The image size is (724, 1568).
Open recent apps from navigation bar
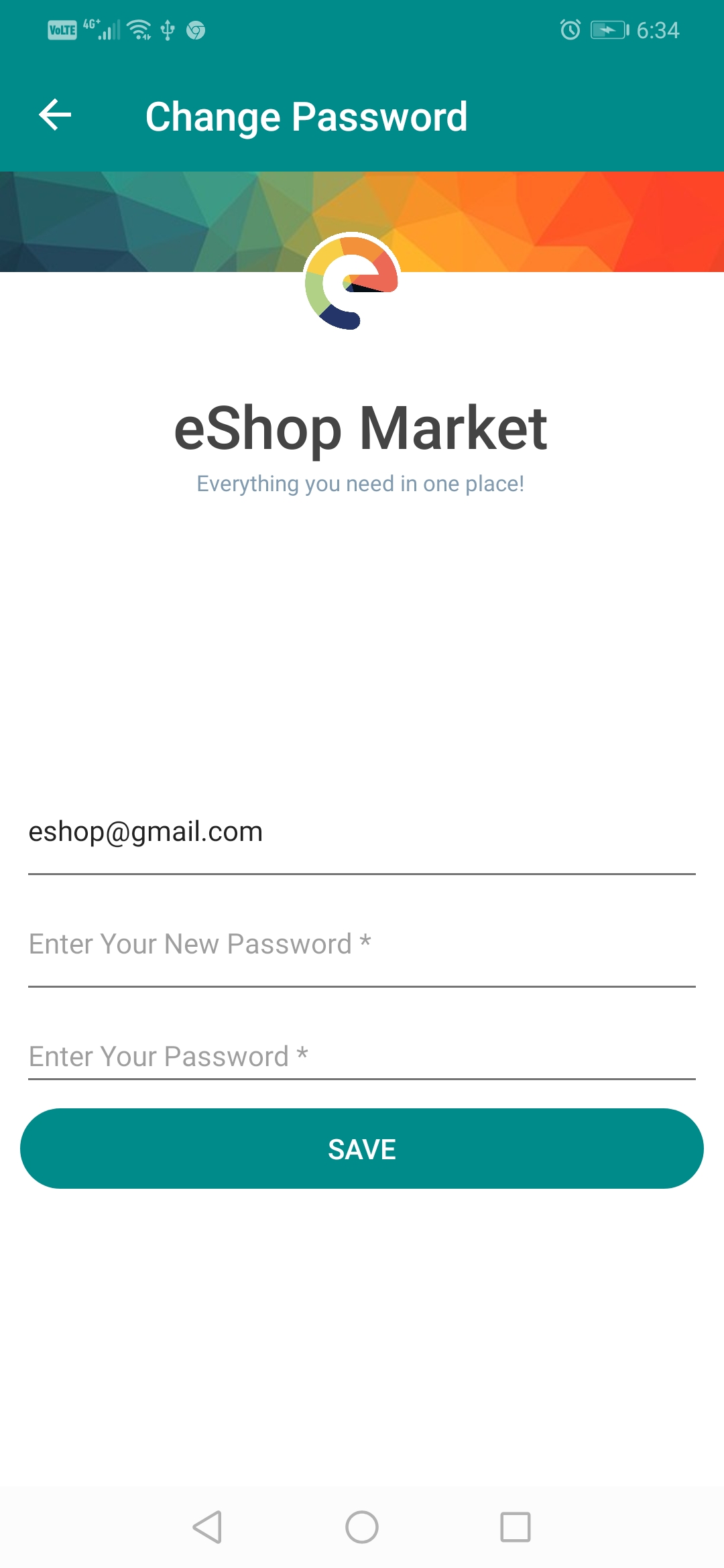point(515,1527)
